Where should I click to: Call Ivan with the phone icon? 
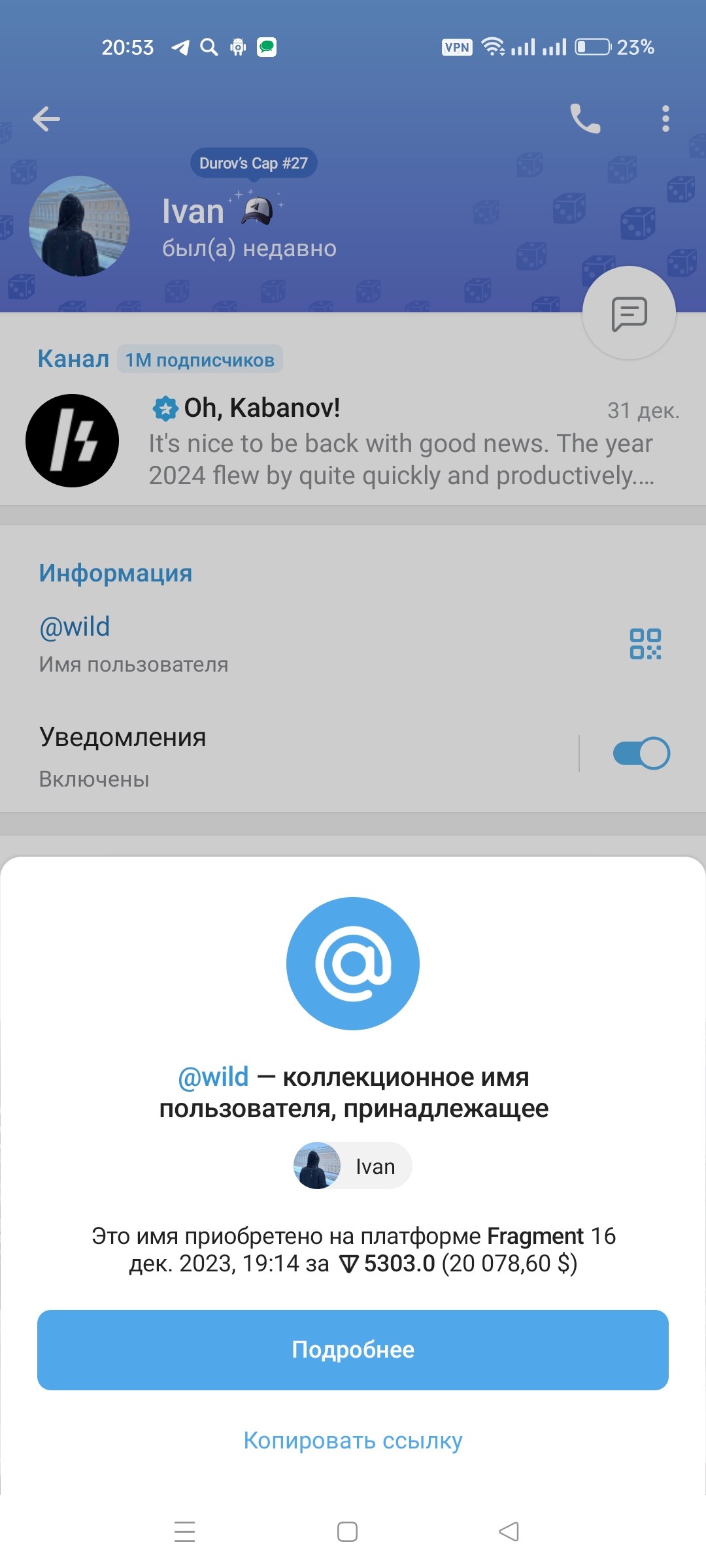pos(585,119)
